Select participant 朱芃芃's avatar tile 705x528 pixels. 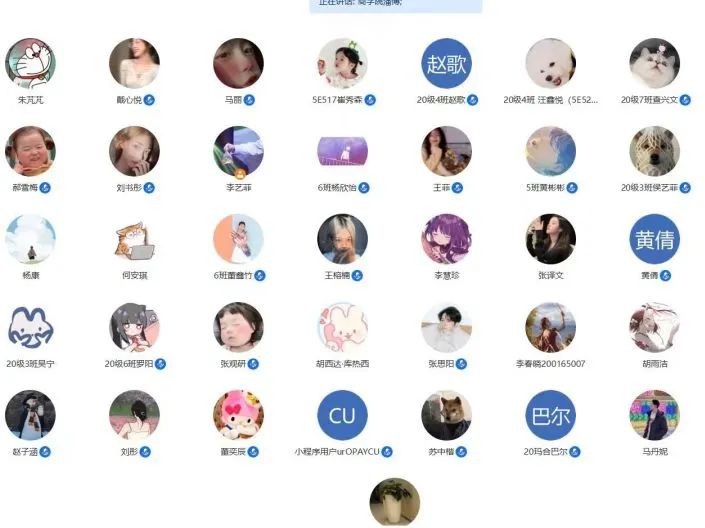(30, 63)
